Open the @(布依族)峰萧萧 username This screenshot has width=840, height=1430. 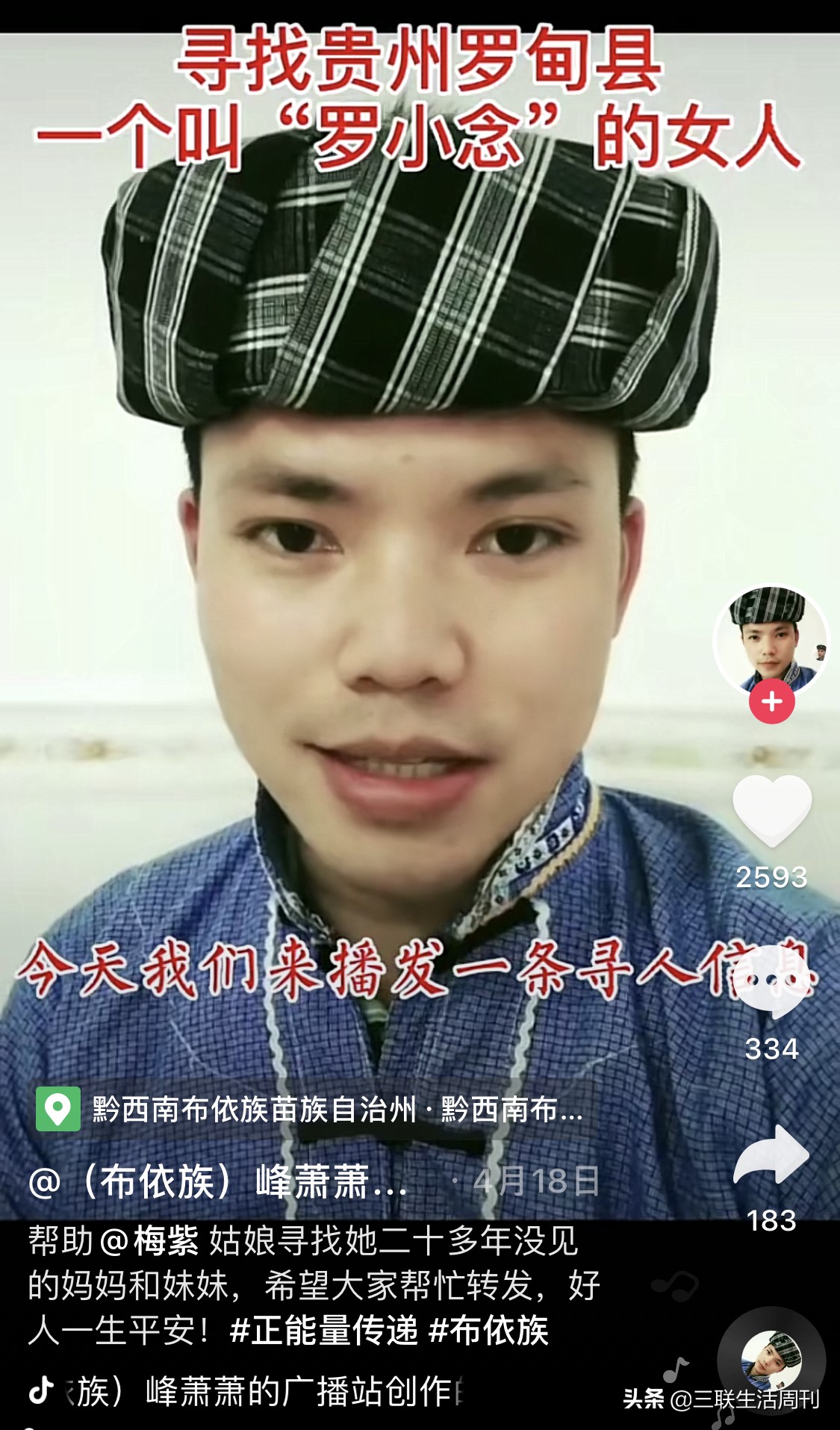218,1181
